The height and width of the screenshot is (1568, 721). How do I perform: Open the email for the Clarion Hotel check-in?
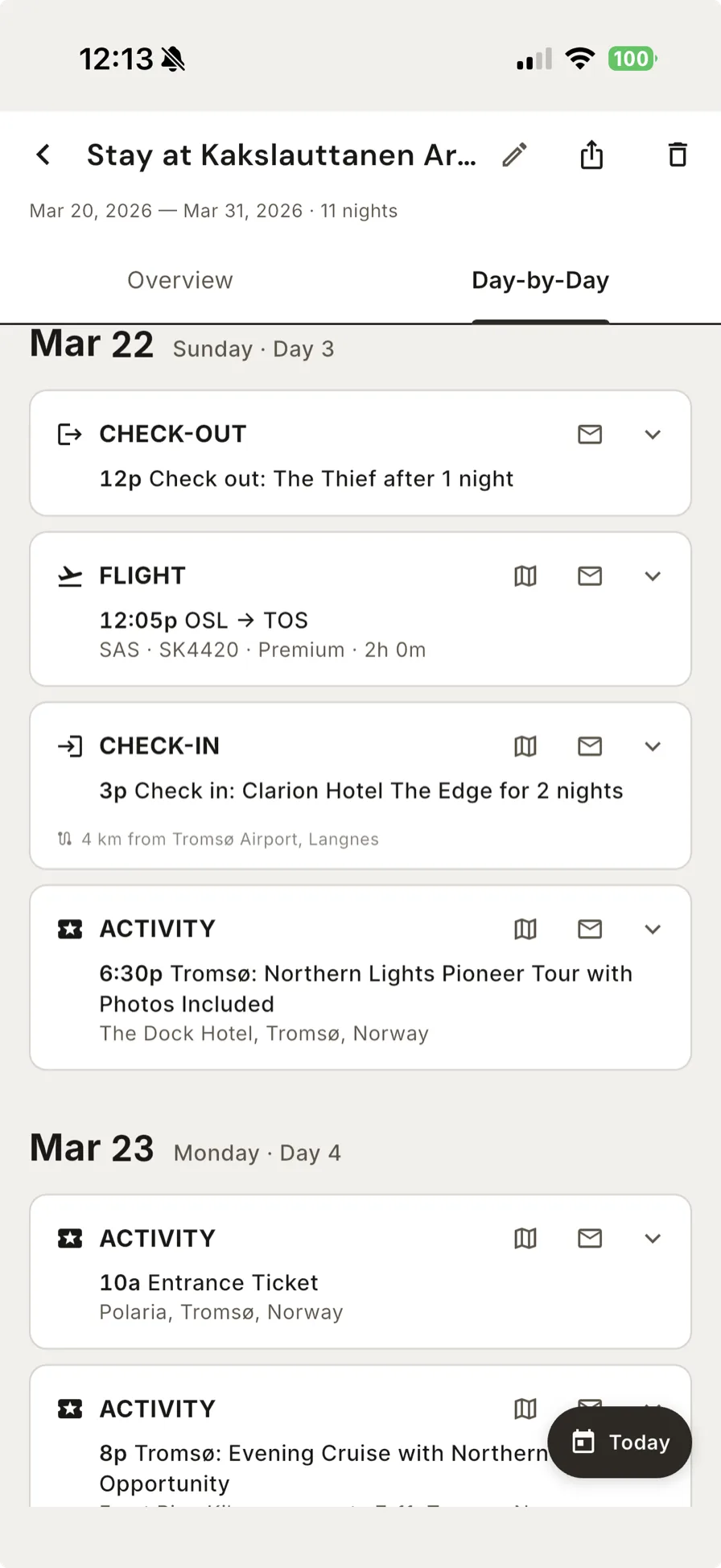click(590, 746)
